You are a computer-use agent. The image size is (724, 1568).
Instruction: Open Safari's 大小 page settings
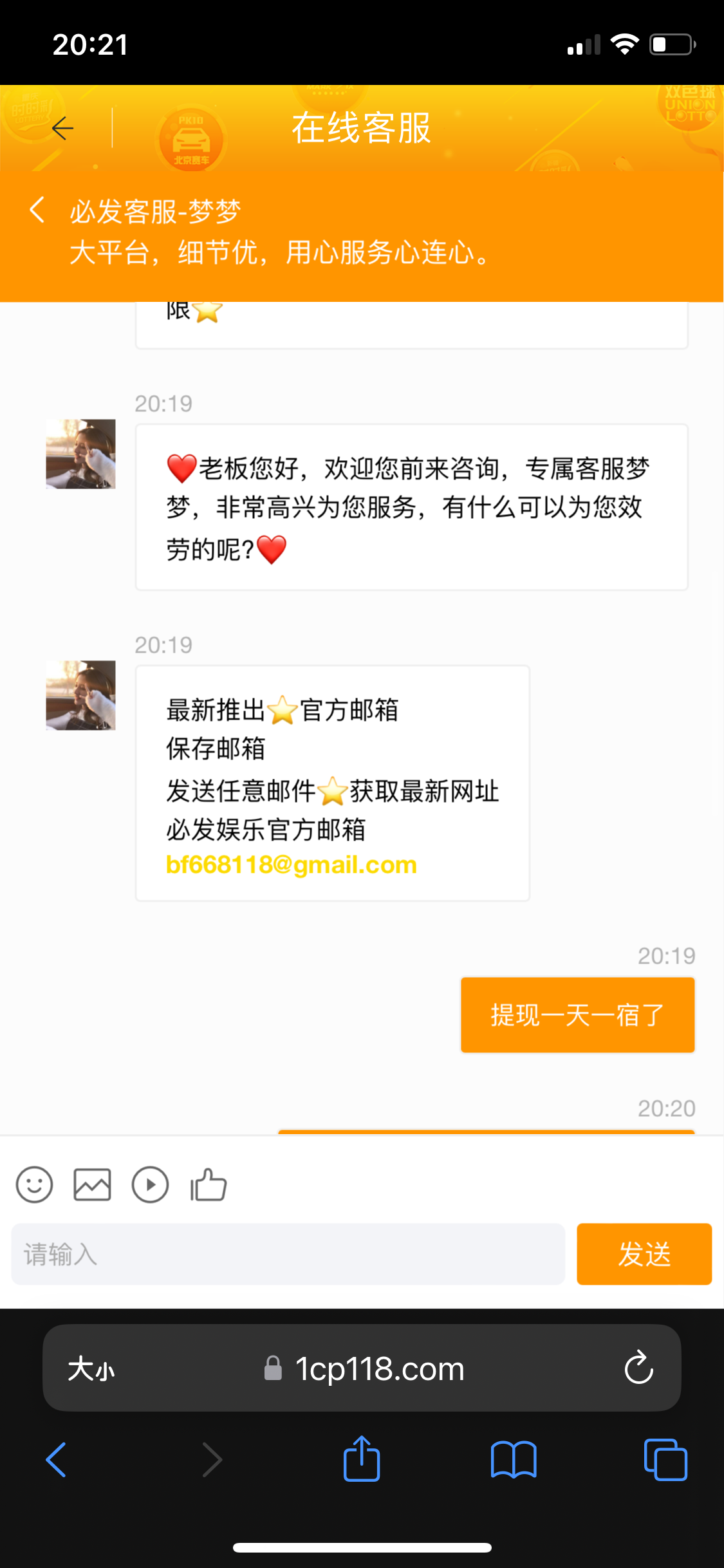[x=91, y=1368]
